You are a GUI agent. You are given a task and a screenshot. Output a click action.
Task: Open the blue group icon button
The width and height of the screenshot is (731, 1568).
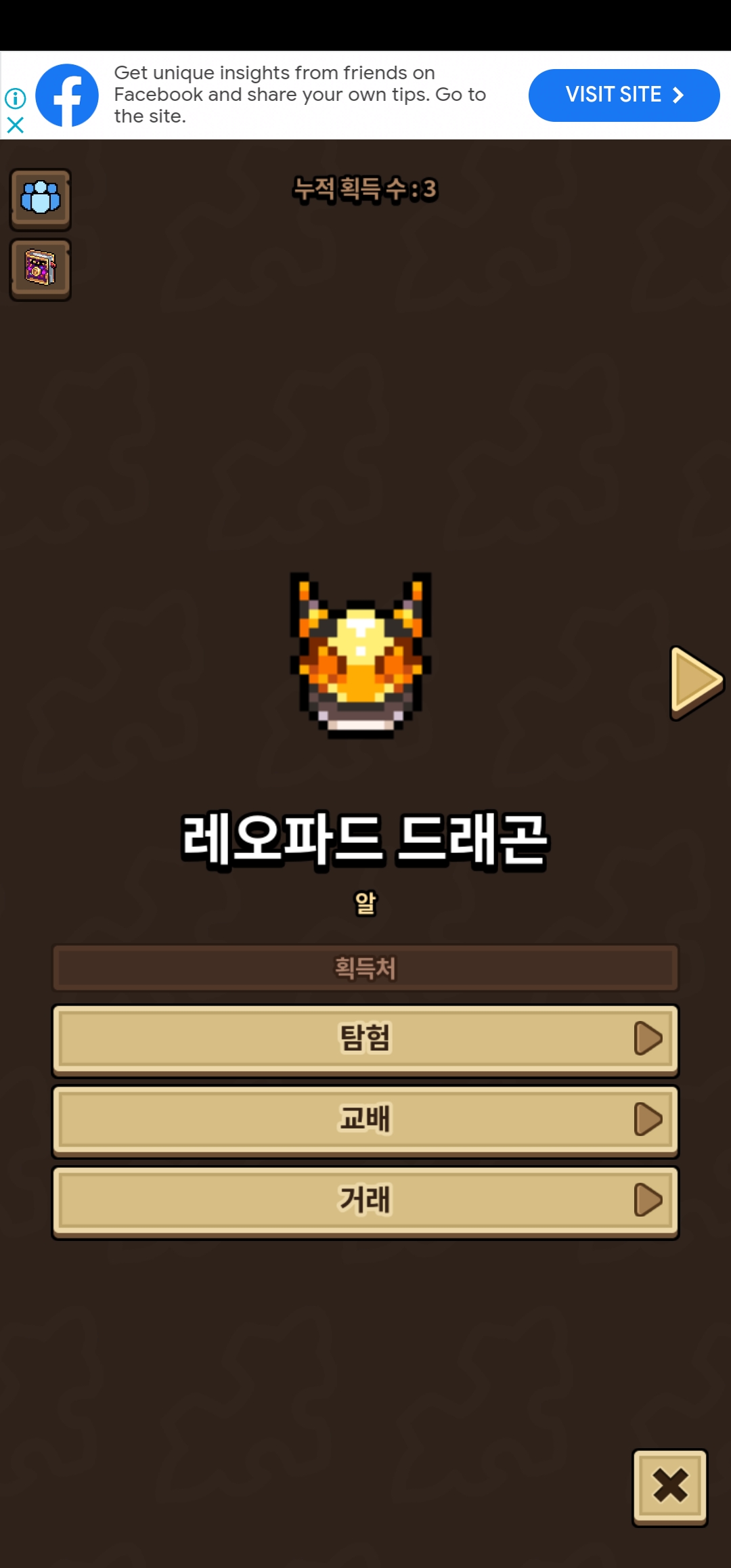click(x=40, y=199)
